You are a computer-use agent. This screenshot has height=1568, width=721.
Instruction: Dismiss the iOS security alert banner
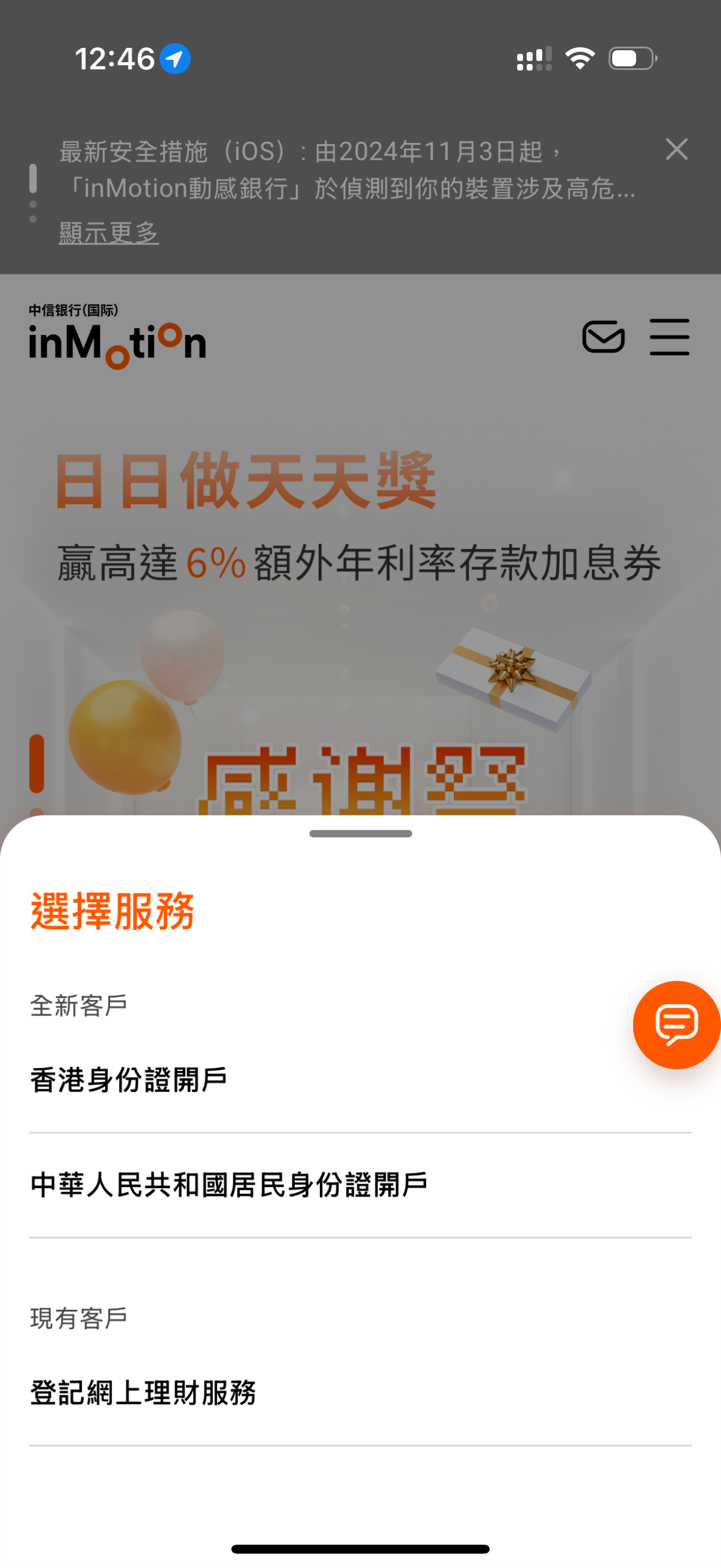(x=677, y=150)
